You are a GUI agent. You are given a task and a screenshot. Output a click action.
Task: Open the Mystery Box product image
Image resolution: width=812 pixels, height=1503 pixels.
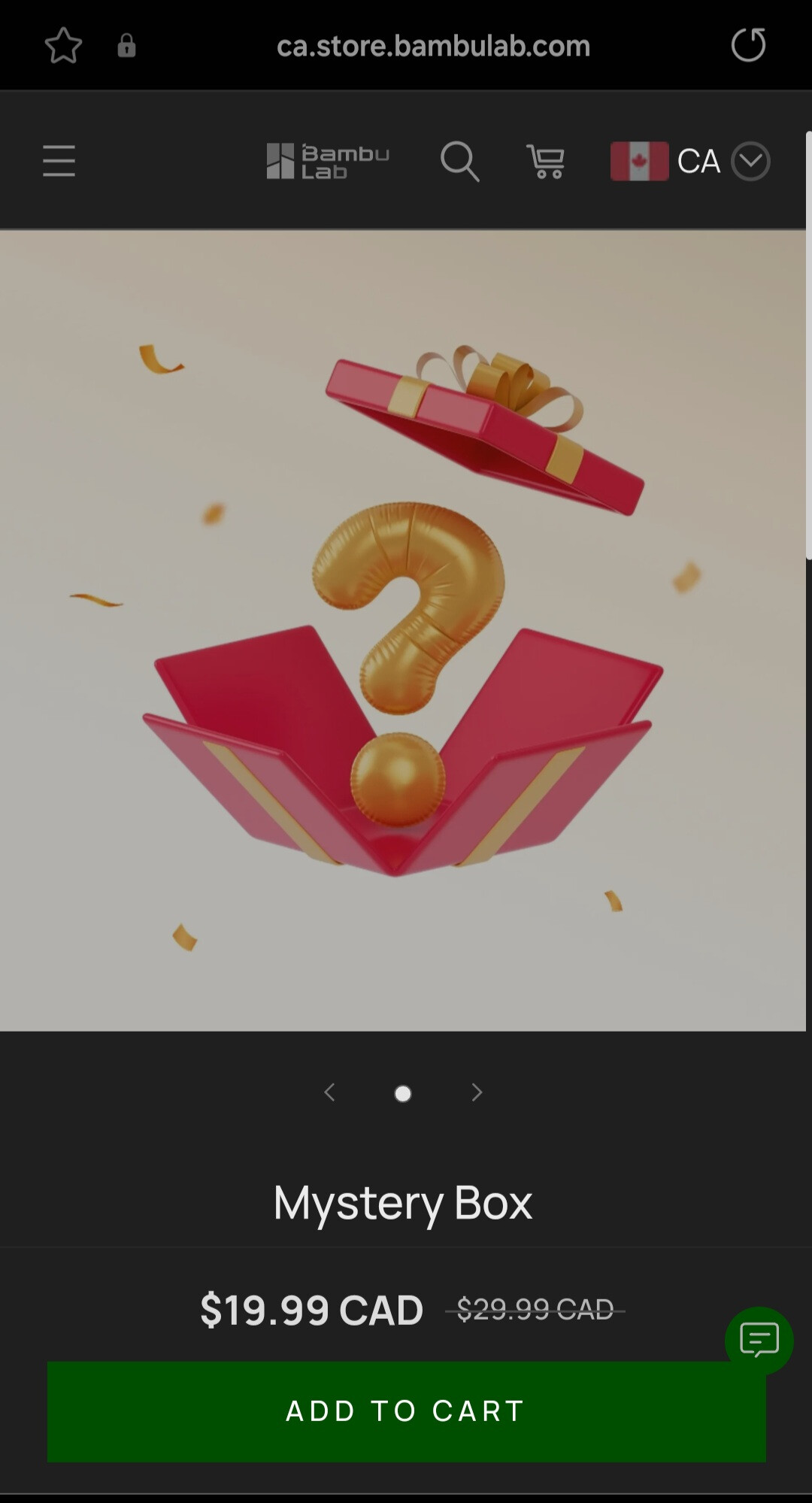403,630
